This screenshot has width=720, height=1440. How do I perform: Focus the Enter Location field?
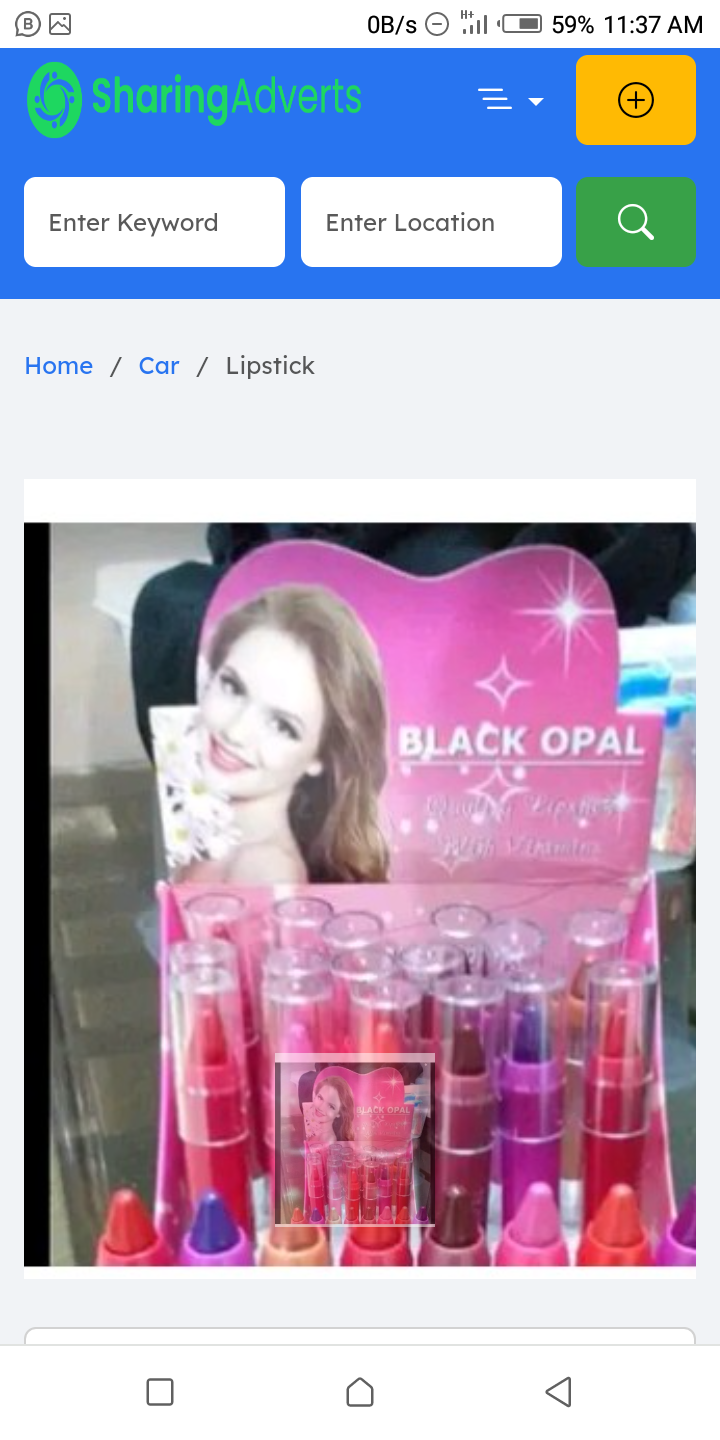pyautogui.click(x=431, y=222)
